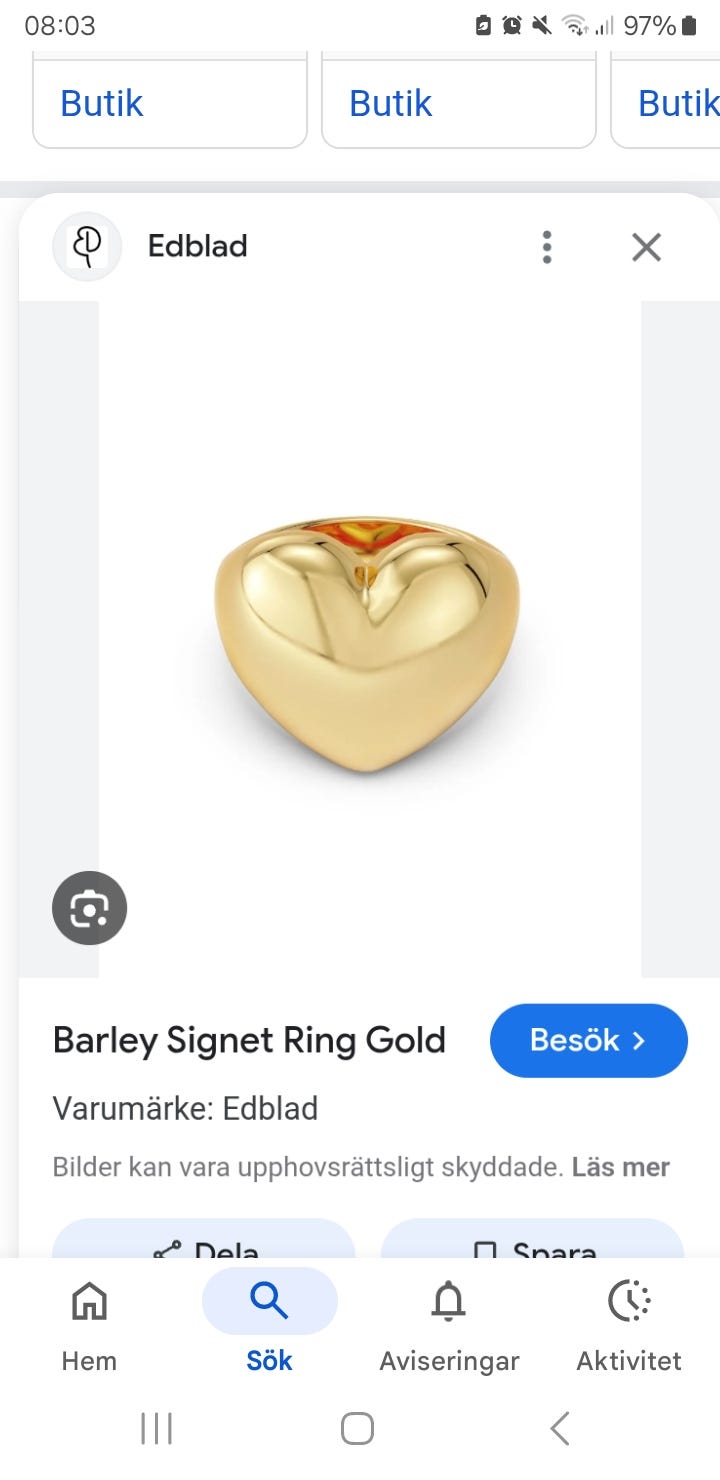This screenshot has height=1480, width=720.
Task: Close the Edblad image panel
Action: (x=647, y=247)
